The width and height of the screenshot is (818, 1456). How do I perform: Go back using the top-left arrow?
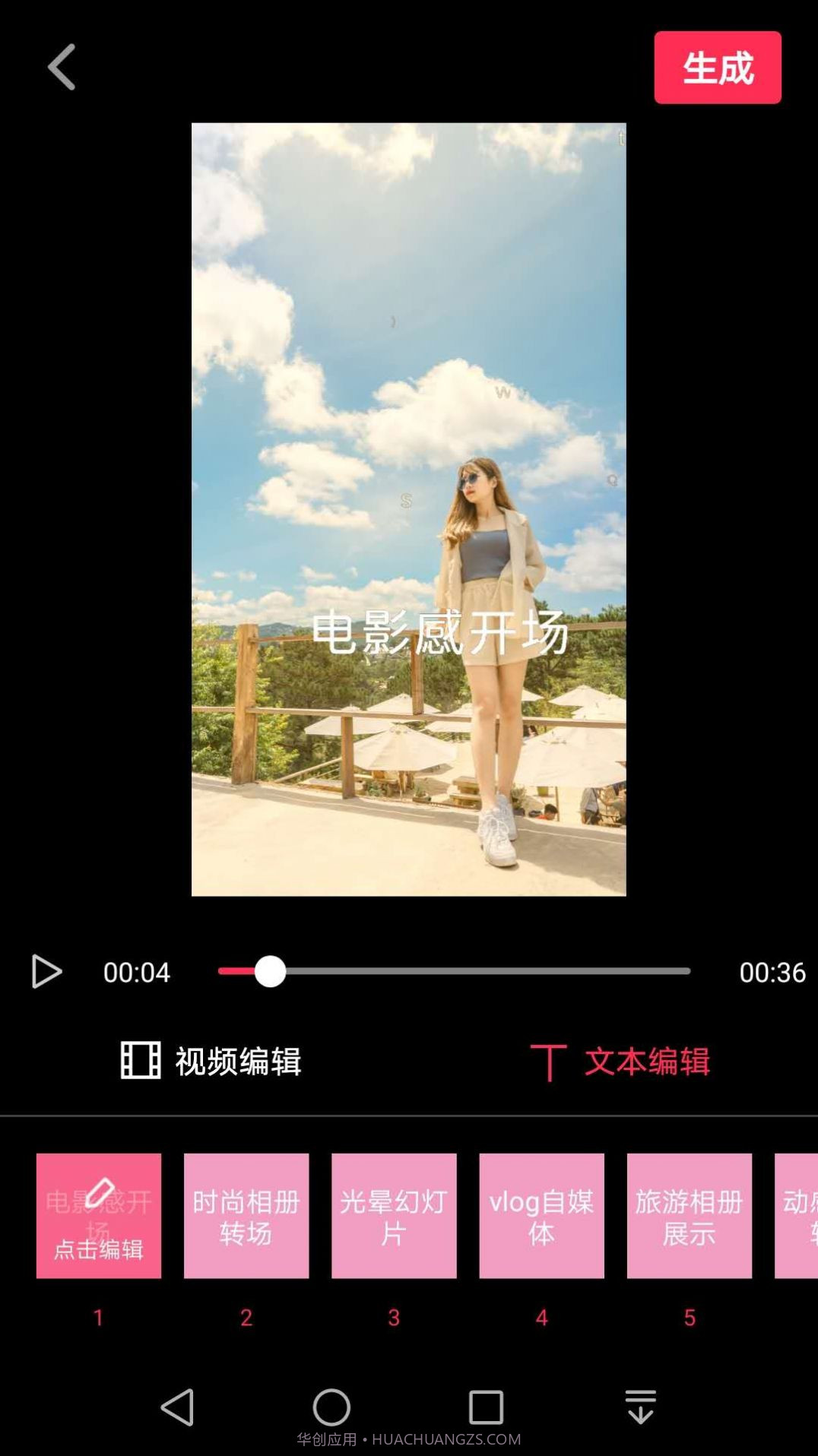pyautogui.click(x=62, y=67)
